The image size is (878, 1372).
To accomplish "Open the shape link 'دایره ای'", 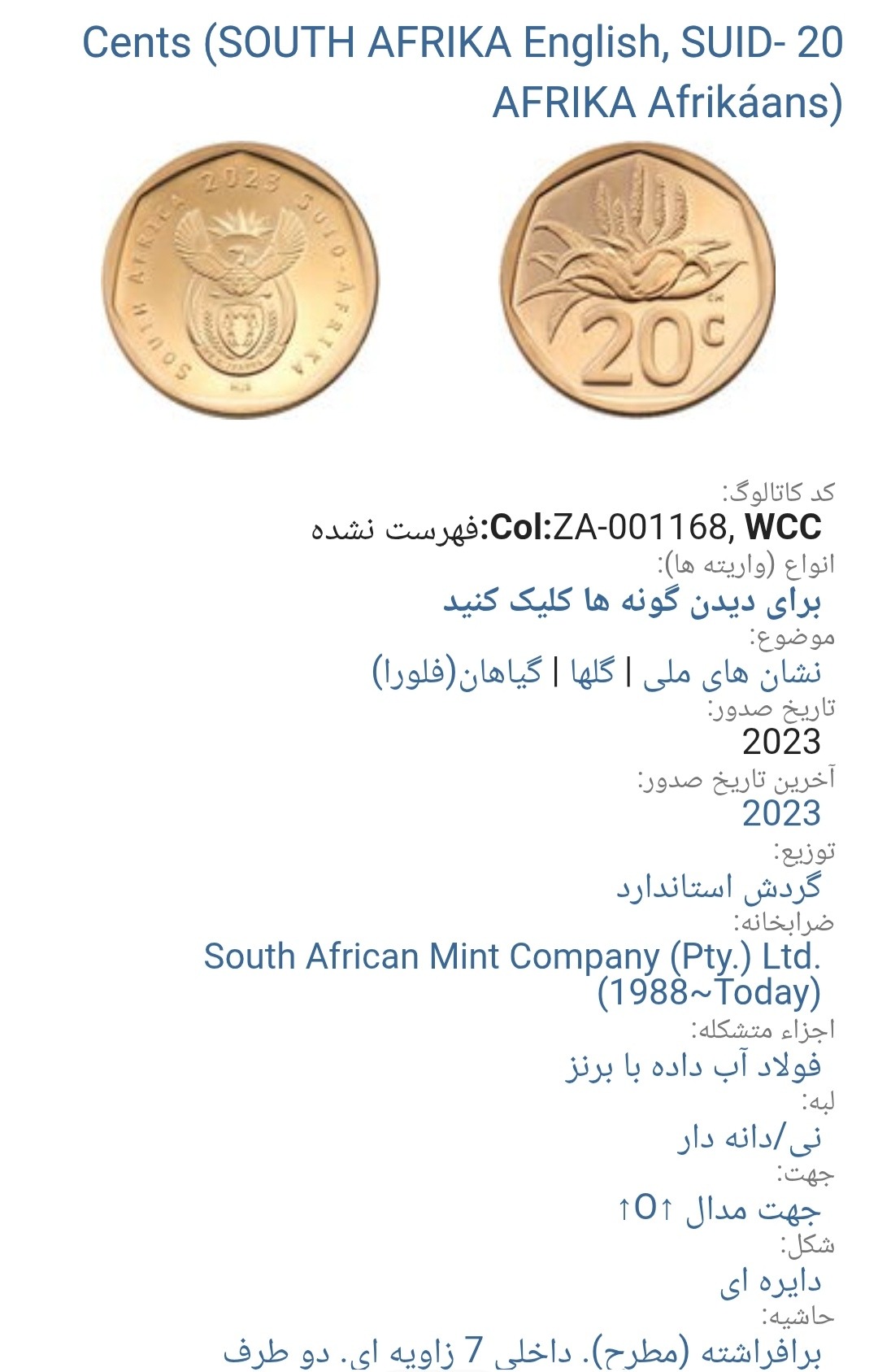I will pos(770,1282).
